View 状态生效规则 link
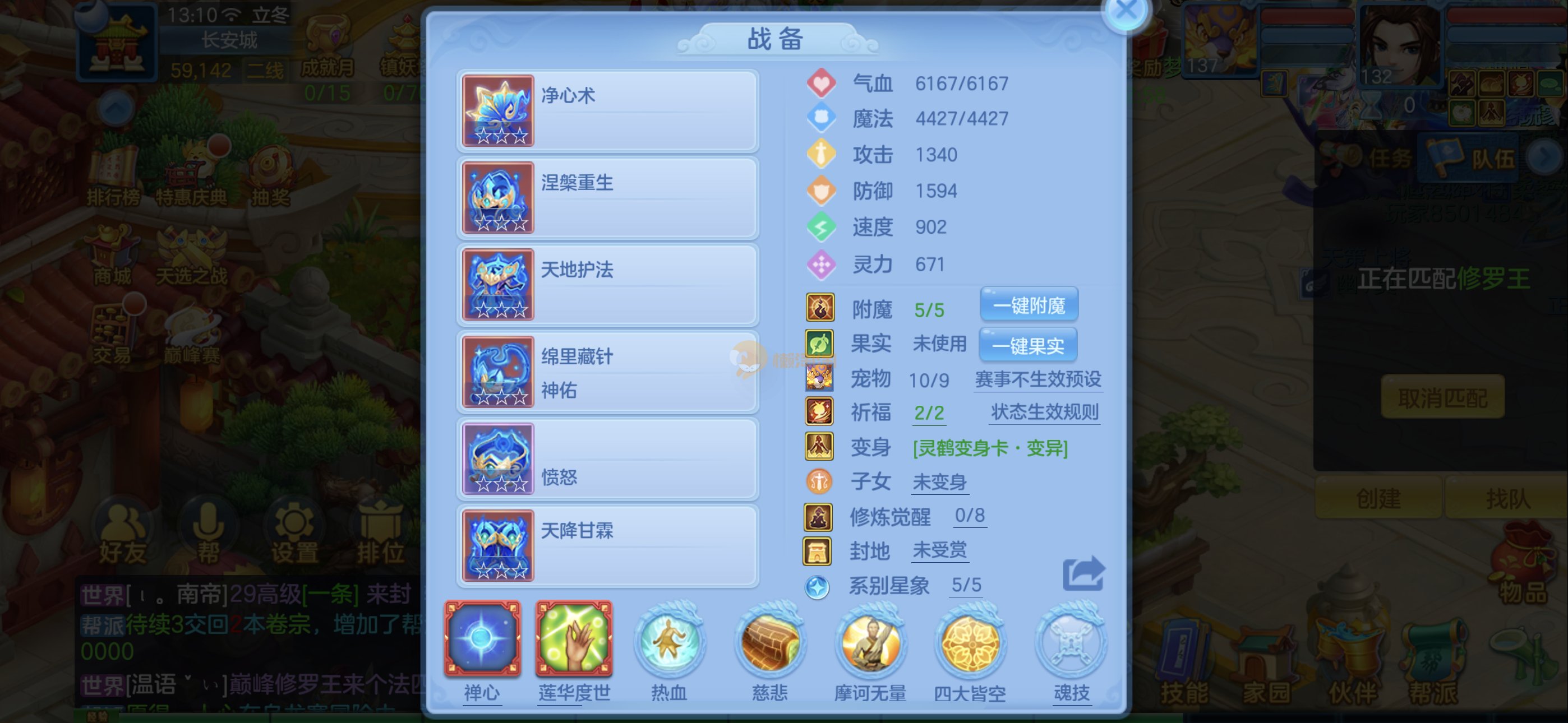 click(1045, 412)
